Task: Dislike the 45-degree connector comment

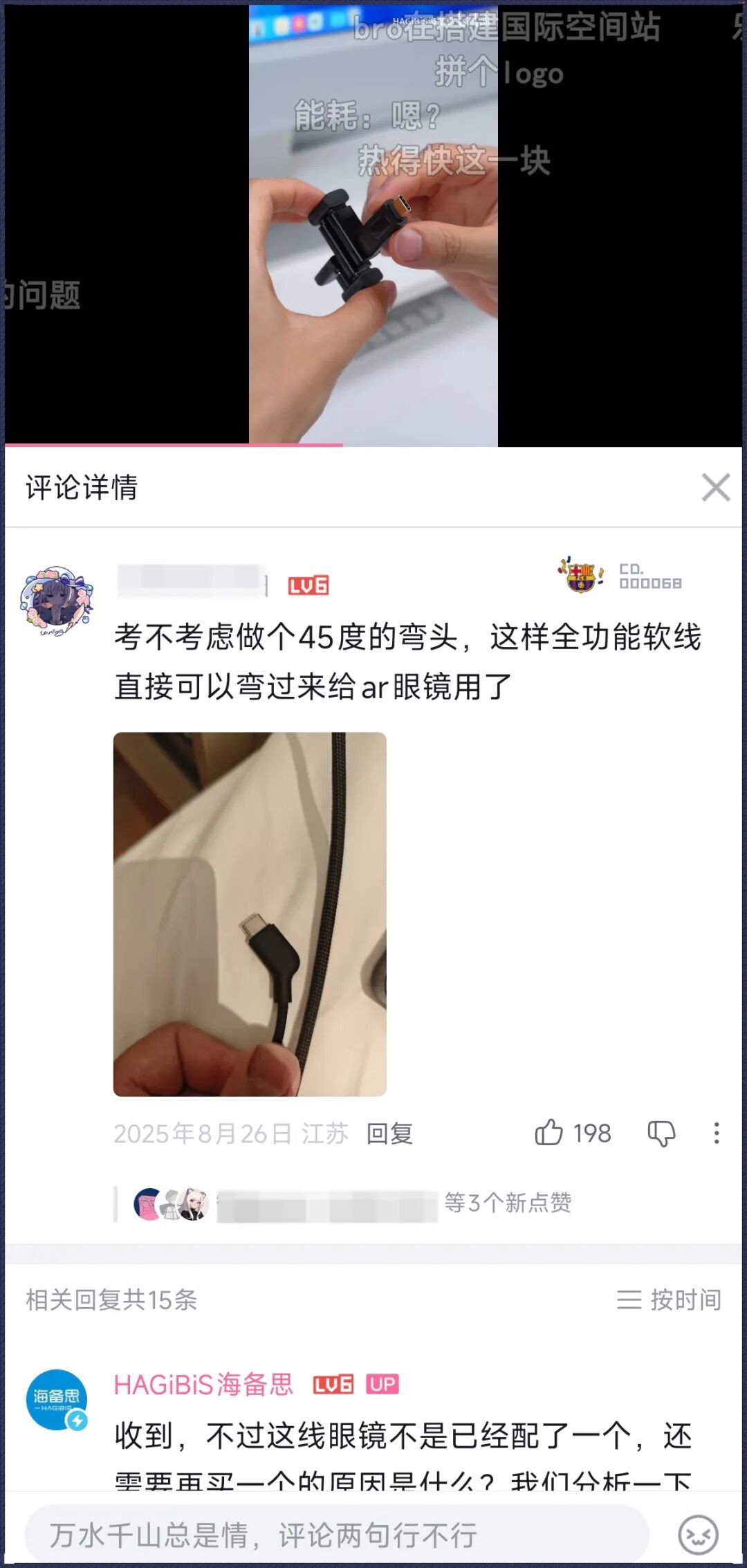Action: [661, 1133]
